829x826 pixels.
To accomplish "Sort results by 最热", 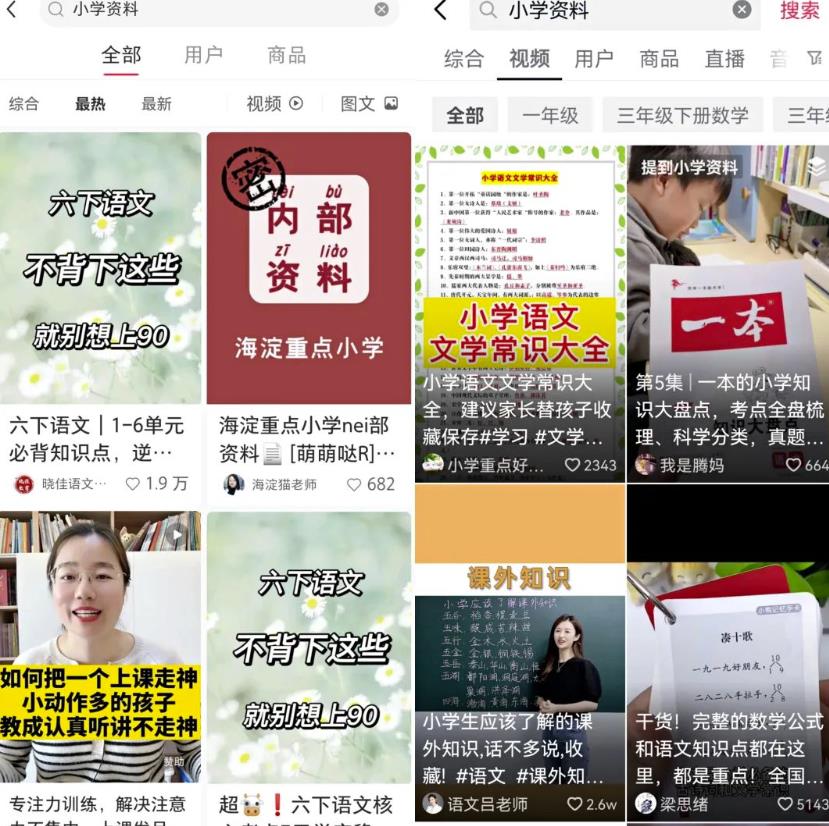I will pyautogui.click(x=90, y=104).
